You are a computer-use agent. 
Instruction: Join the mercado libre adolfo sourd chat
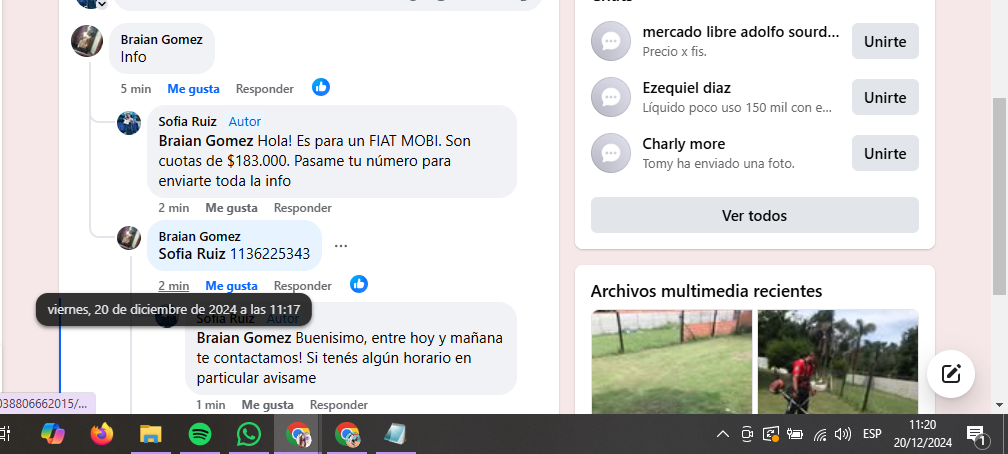click(x=884, y=42)
